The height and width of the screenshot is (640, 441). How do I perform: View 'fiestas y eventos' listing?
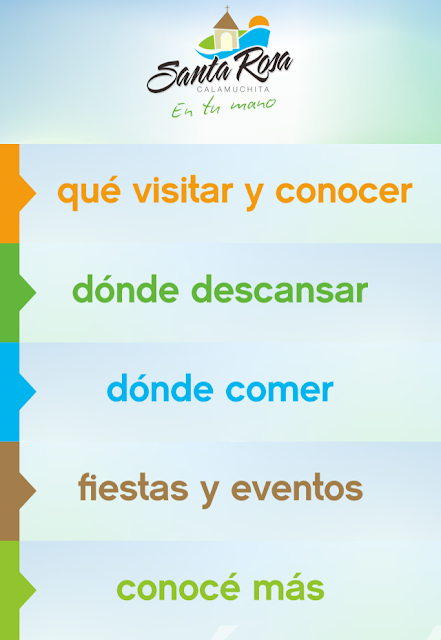[x=220, y=491]
